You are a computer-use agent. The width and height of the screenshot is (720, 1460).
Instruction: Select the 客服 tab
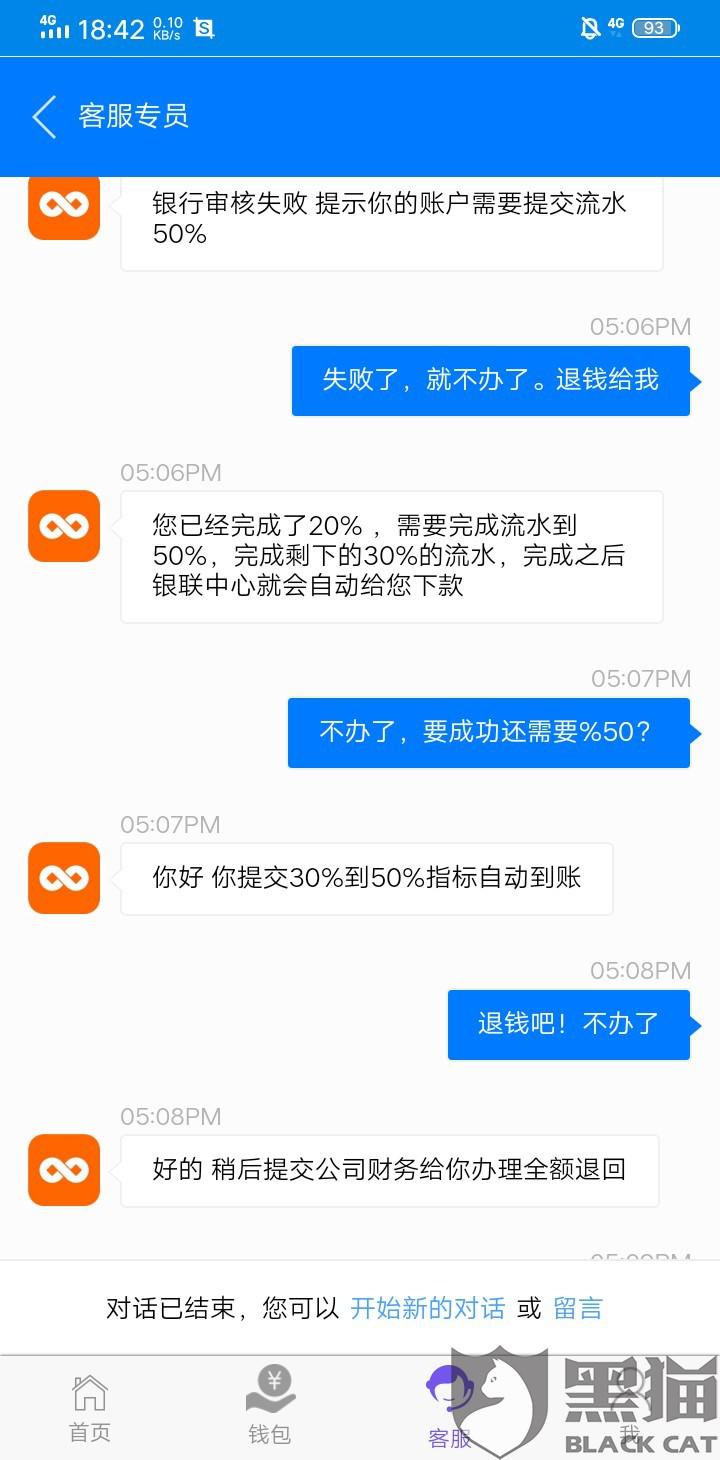[449, 1408]
